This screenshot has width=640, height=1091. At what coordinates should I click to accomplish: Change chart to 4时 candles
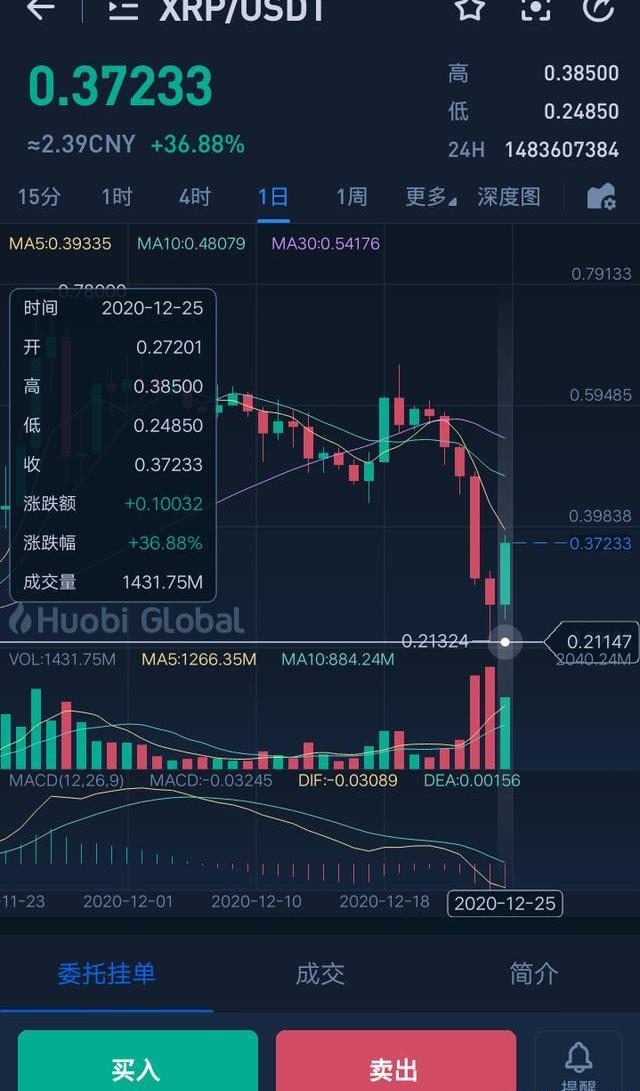click(x=194, y=197)
